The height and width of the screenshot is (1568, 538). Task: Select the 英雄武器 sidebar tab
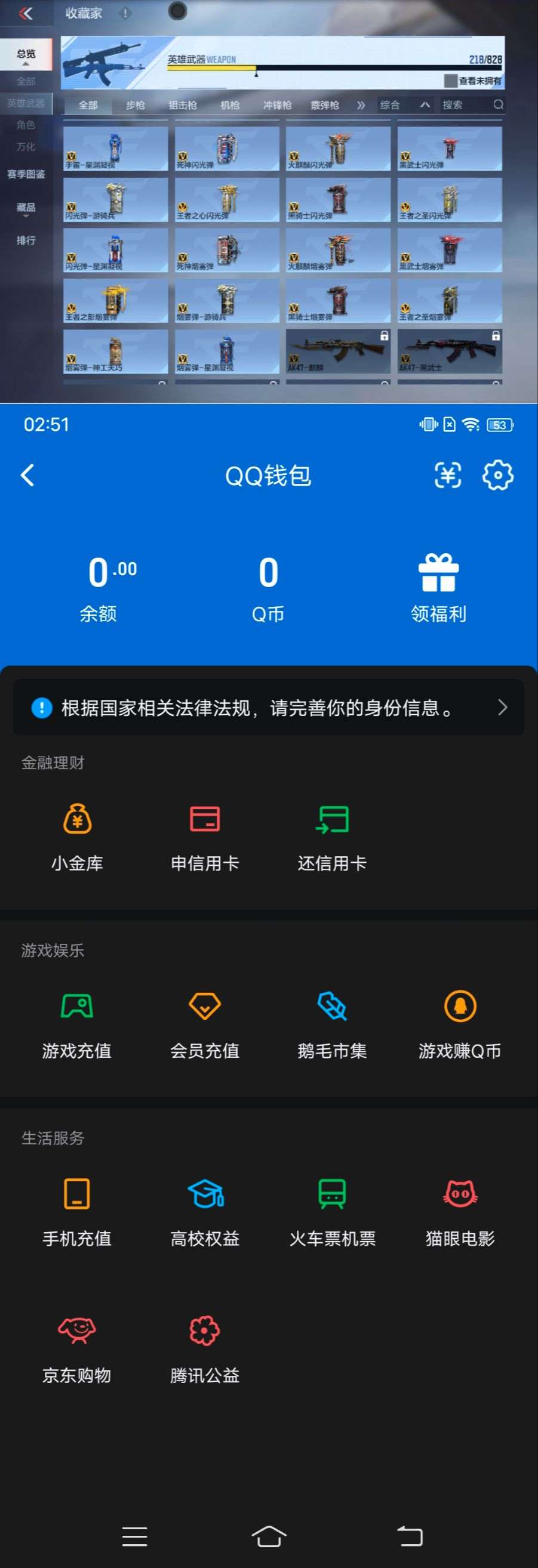click(26, 103)
